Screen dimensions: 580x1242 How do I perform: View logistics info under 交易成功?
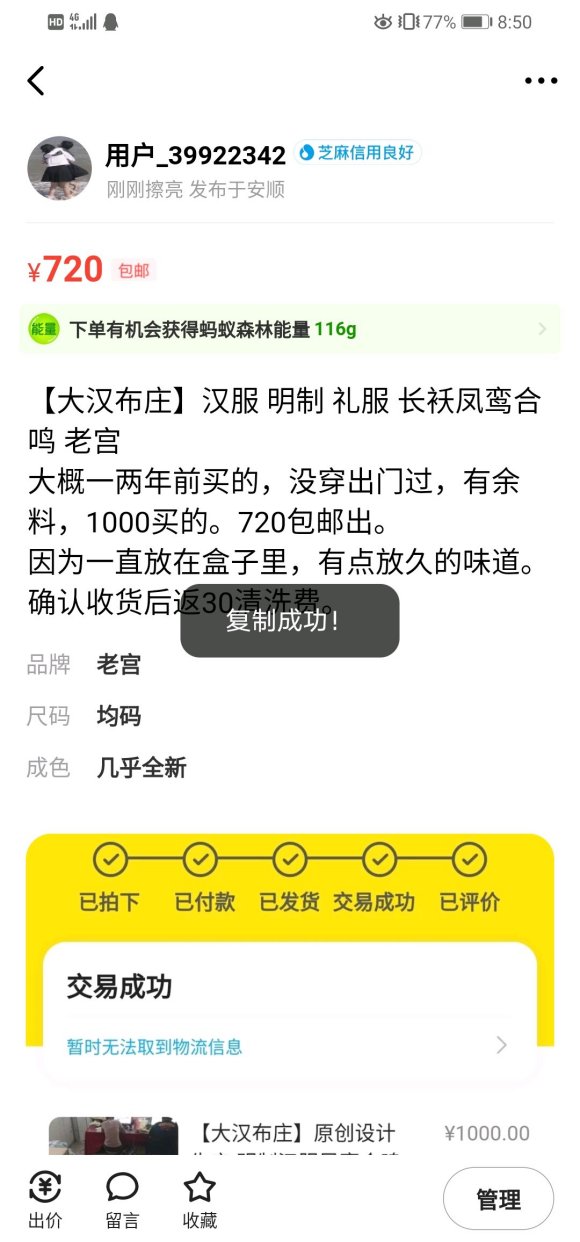pos(290,1046)
